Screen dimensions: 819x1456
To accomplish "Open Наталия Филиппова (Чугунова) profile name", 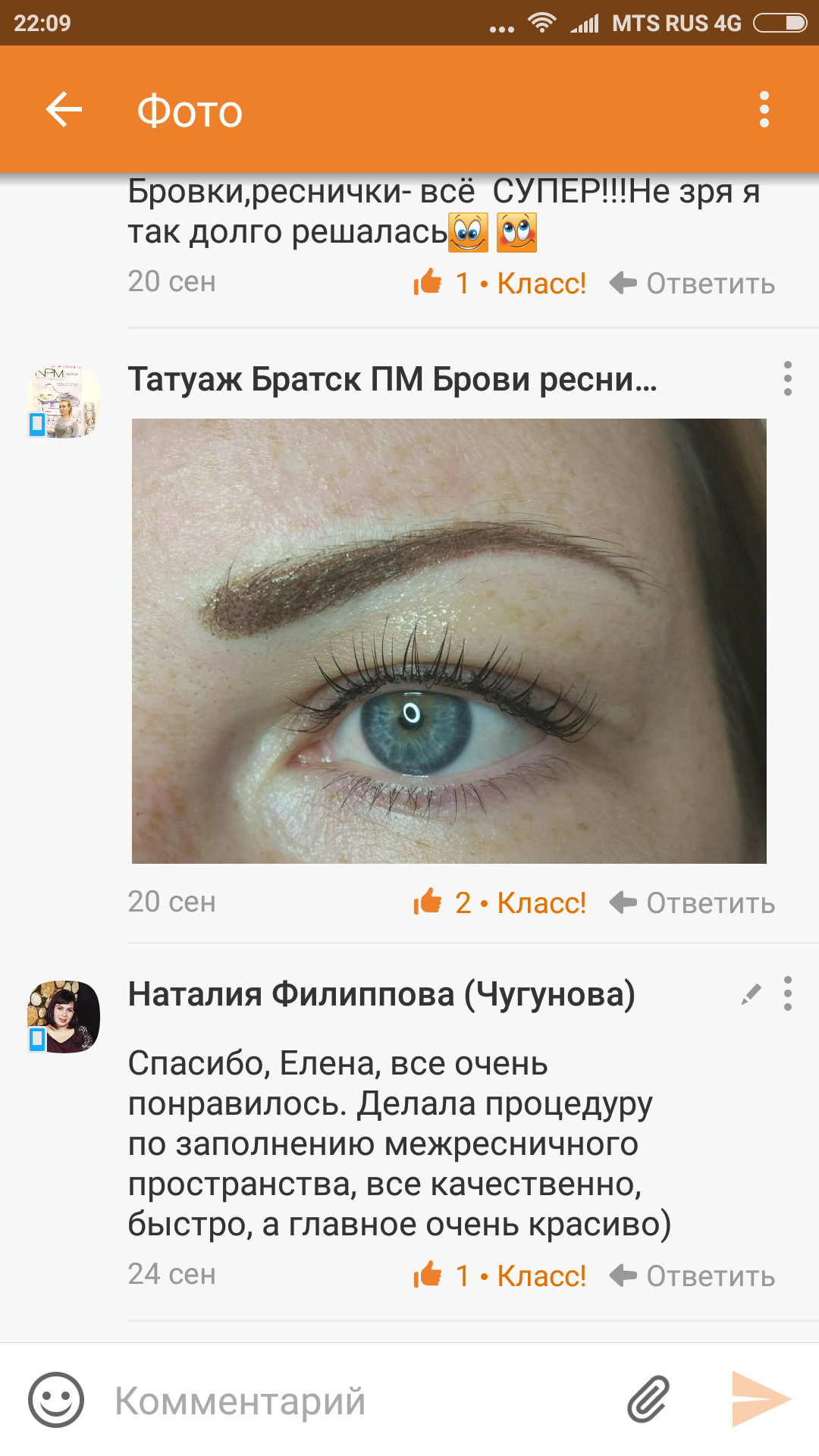I will click(381, 994).
